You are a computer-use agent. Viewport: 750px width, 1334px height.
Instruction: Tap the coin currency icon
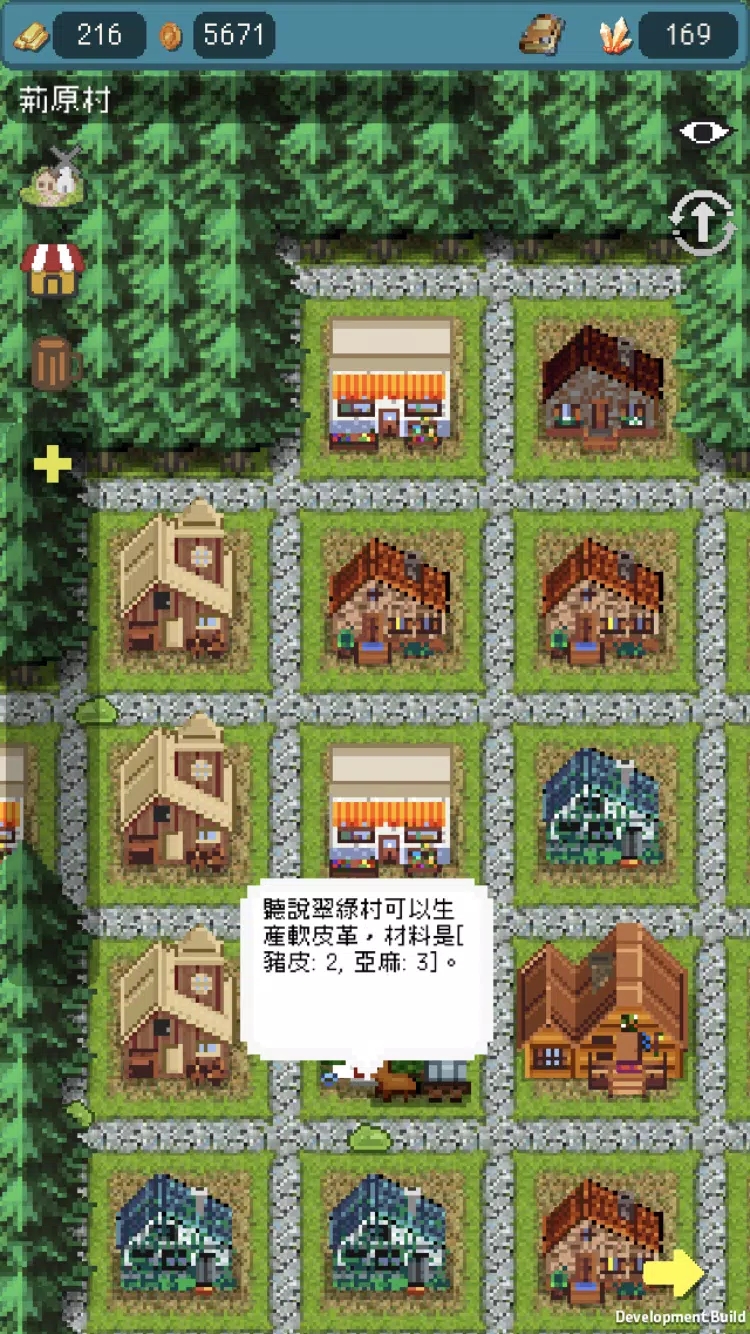coord(170,34)
